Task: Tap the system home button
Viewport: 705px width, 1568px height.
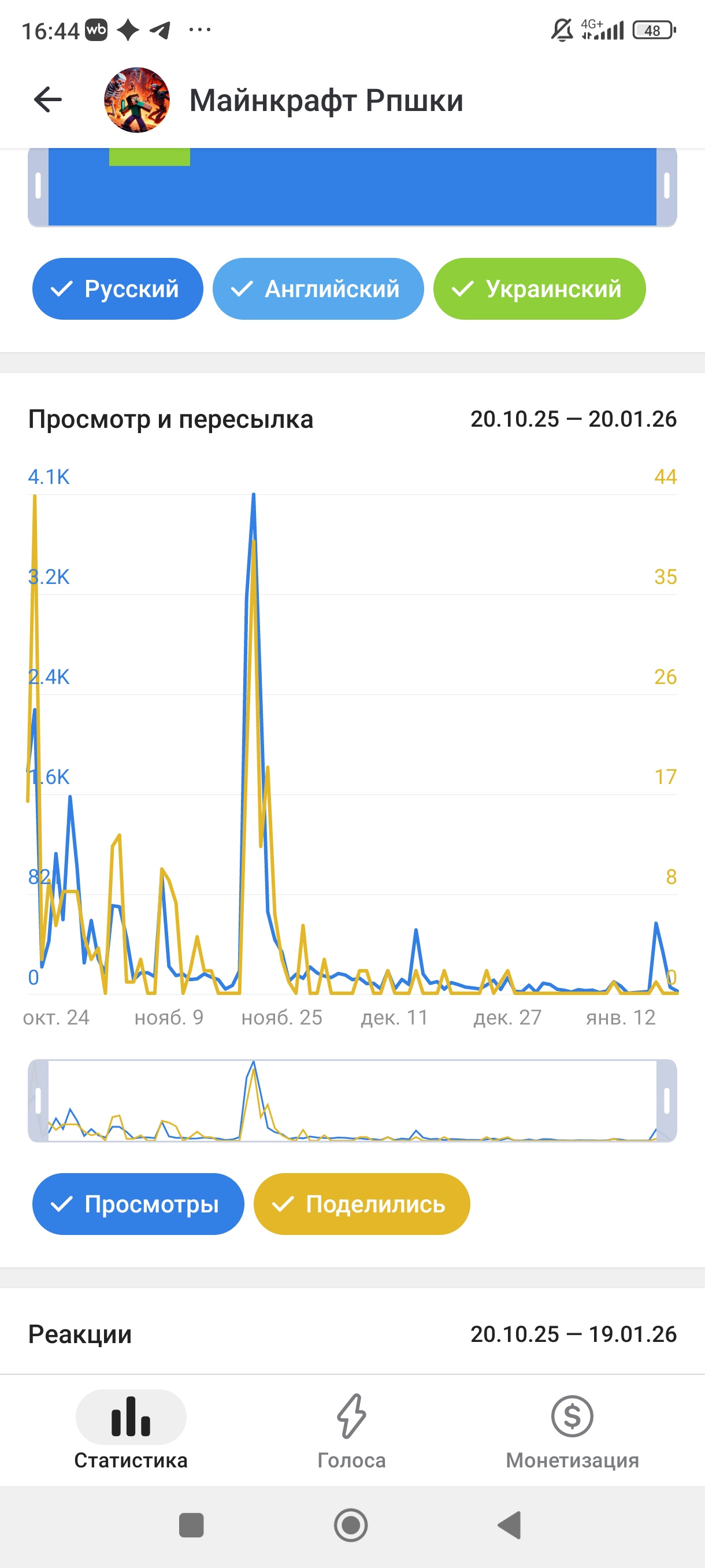Action: coord(351,1525)
